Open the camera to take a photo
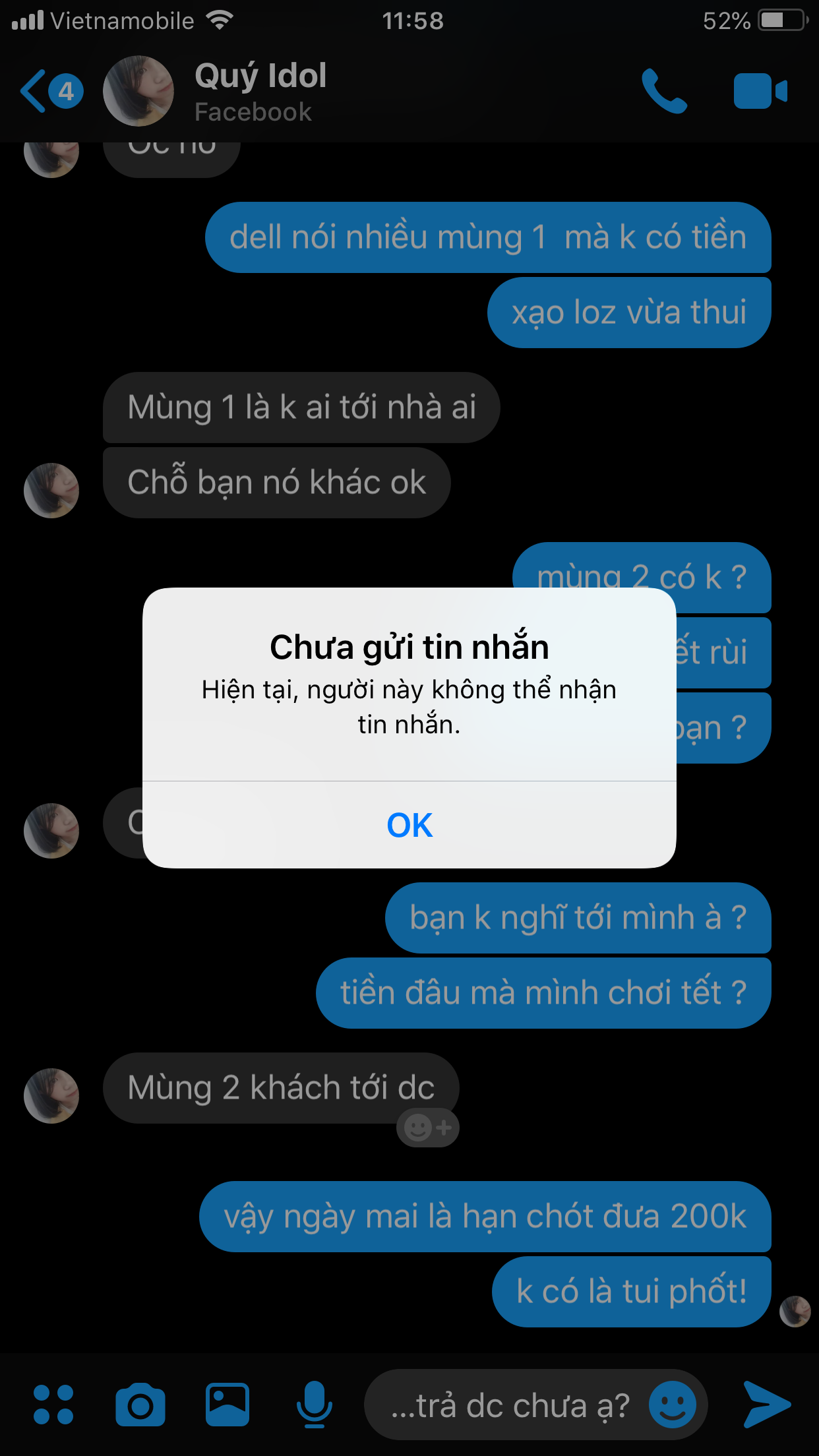 click(140, 1405)
